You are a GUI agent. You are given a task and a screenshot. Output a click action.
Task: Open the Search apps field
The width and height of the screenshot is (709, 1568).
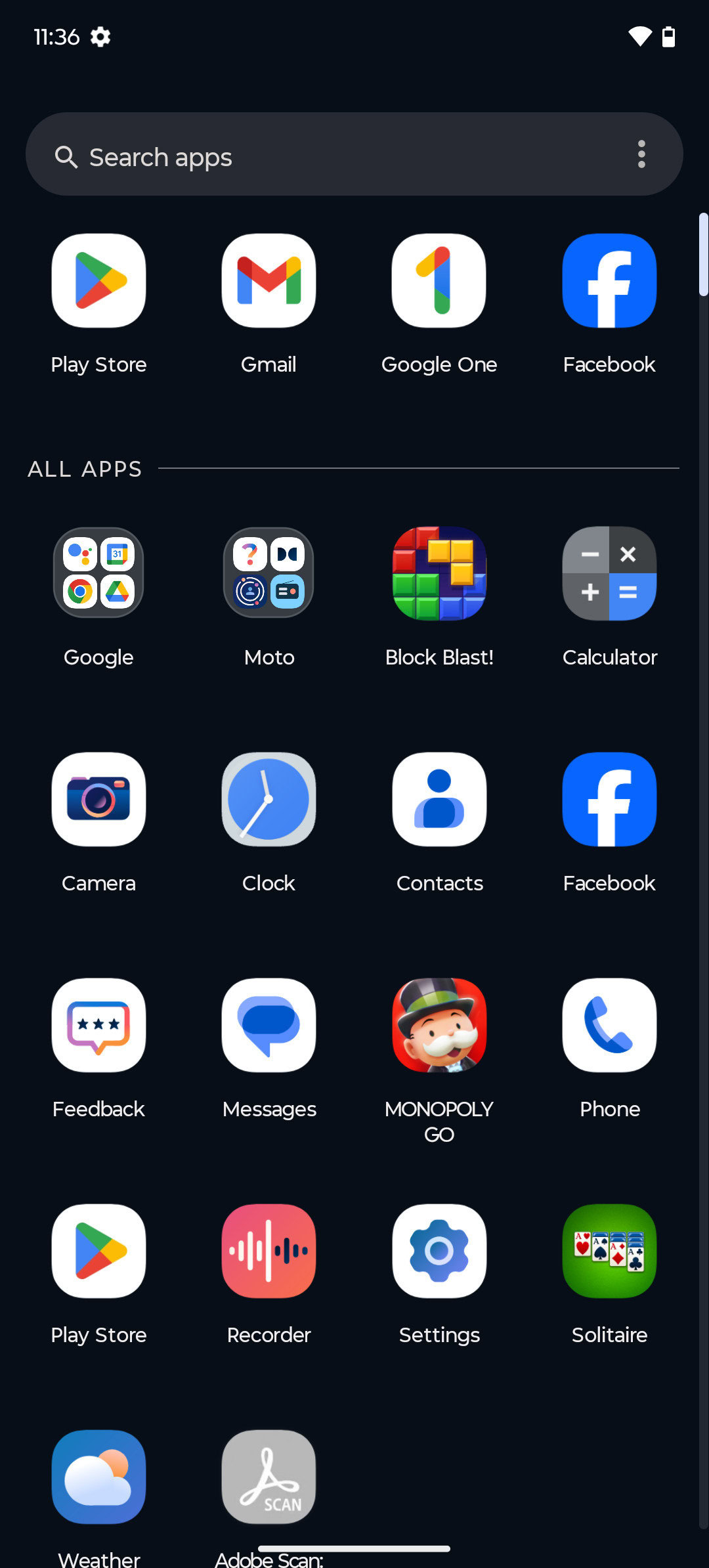(x=328, y=156)
